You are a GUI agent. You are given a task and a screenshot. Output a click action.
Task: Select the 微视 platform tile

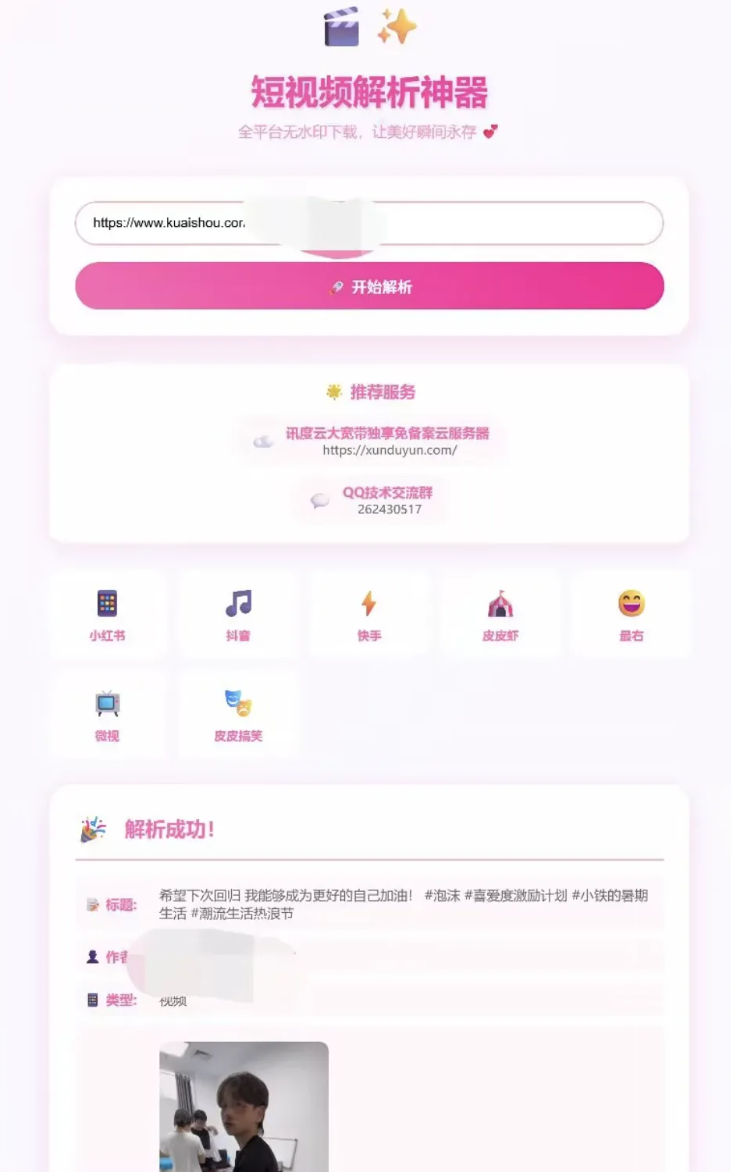107,716
